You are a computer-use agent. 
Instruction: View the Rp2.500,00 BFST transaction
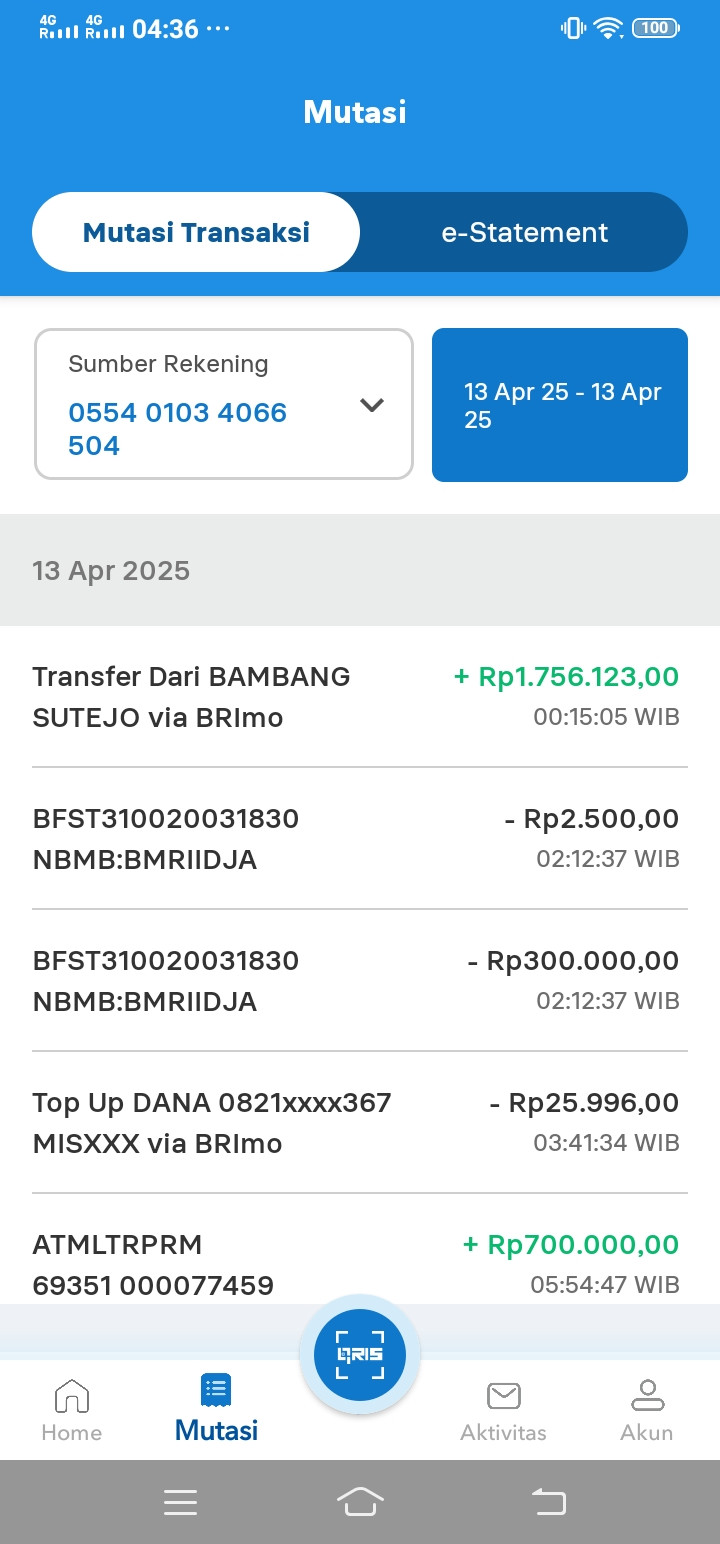click(x=356, y=839)
